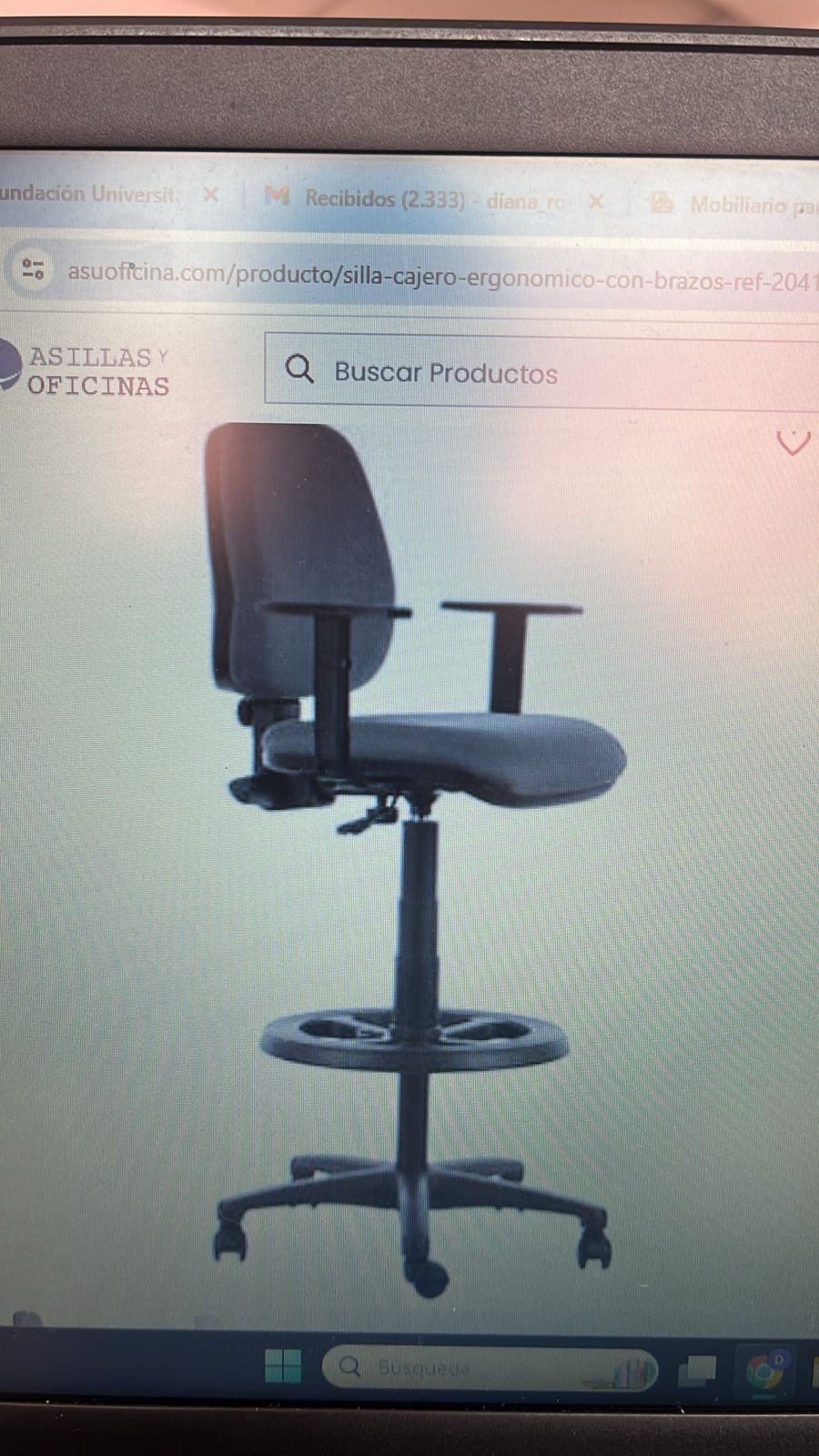This screenshot has height=1456, width=819.
Task: Switch to the Recibidos Gmail tab
Action: [419, 198]
